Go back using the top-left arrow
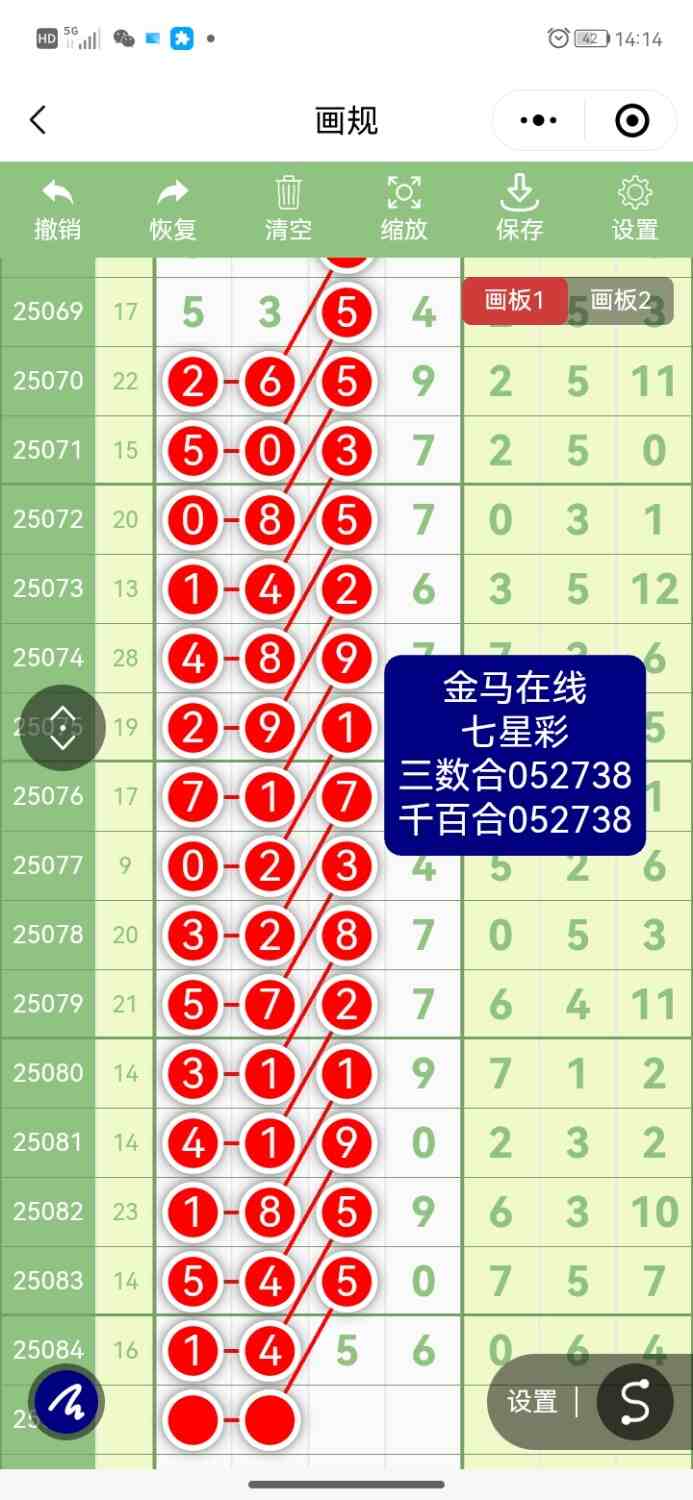 (x=38, y=121)
